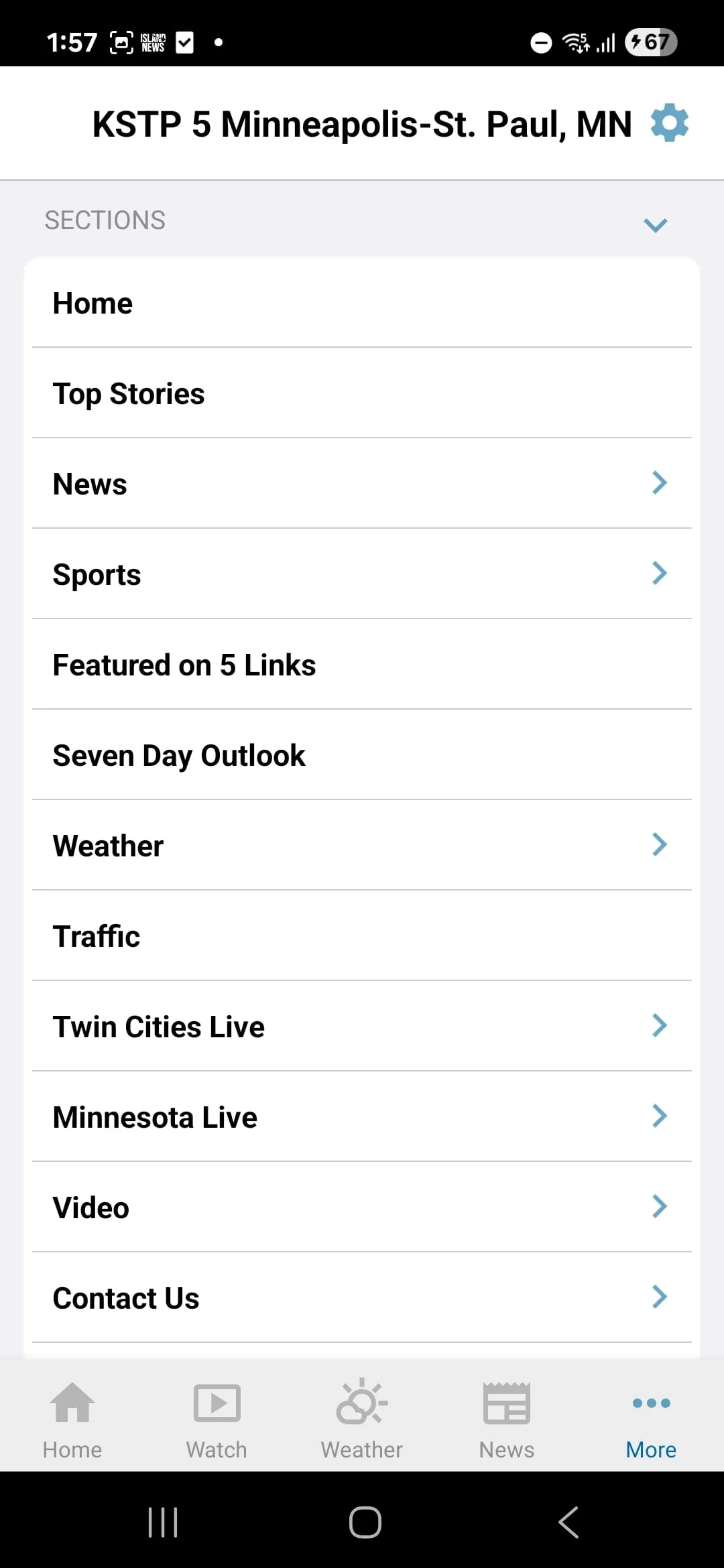Open the app settings gear icon
The image size is (724, 1568).
(669, 123)
